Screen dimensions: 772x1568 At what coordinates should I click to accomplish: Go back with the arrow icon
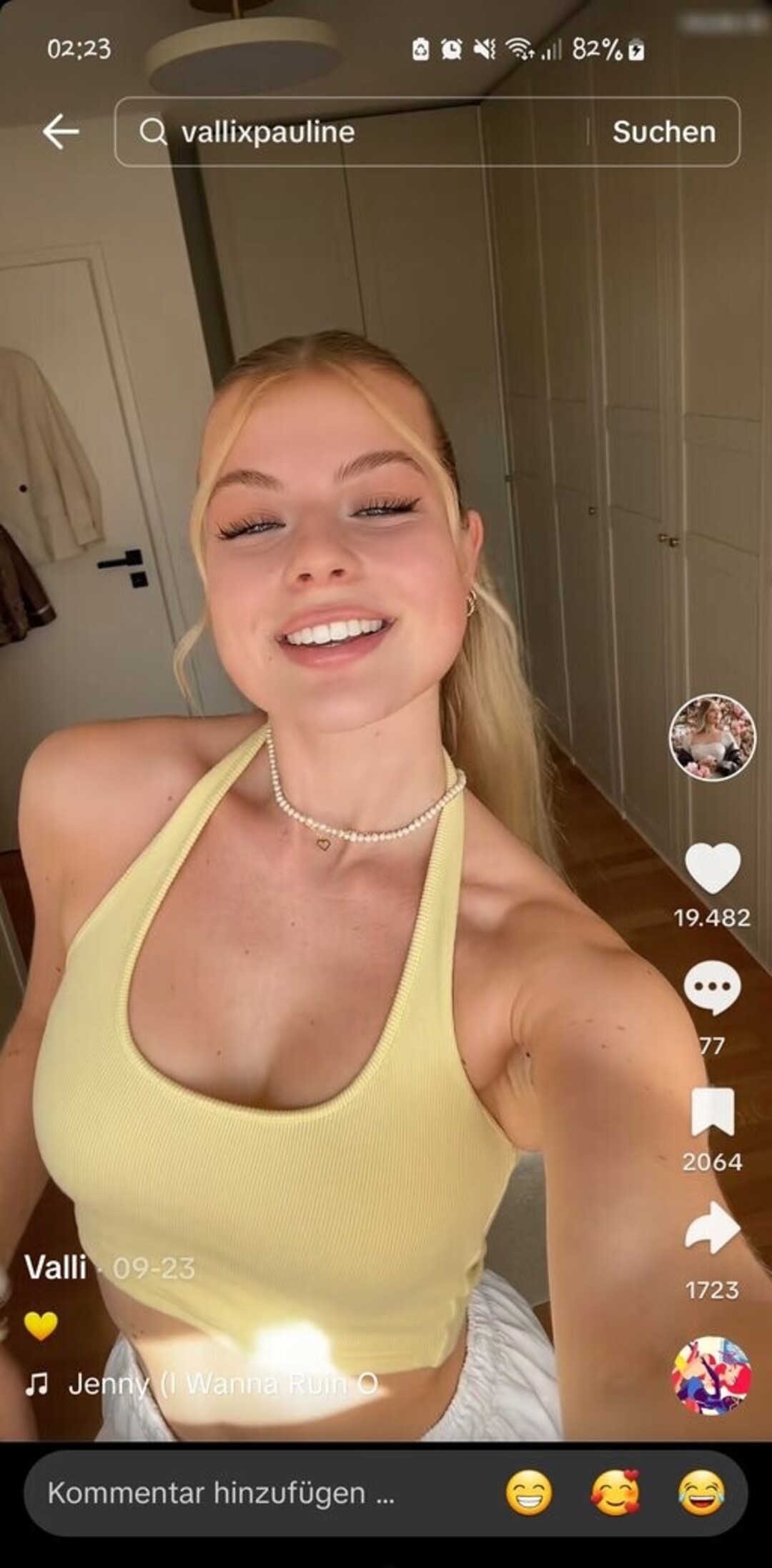[60, 132]
